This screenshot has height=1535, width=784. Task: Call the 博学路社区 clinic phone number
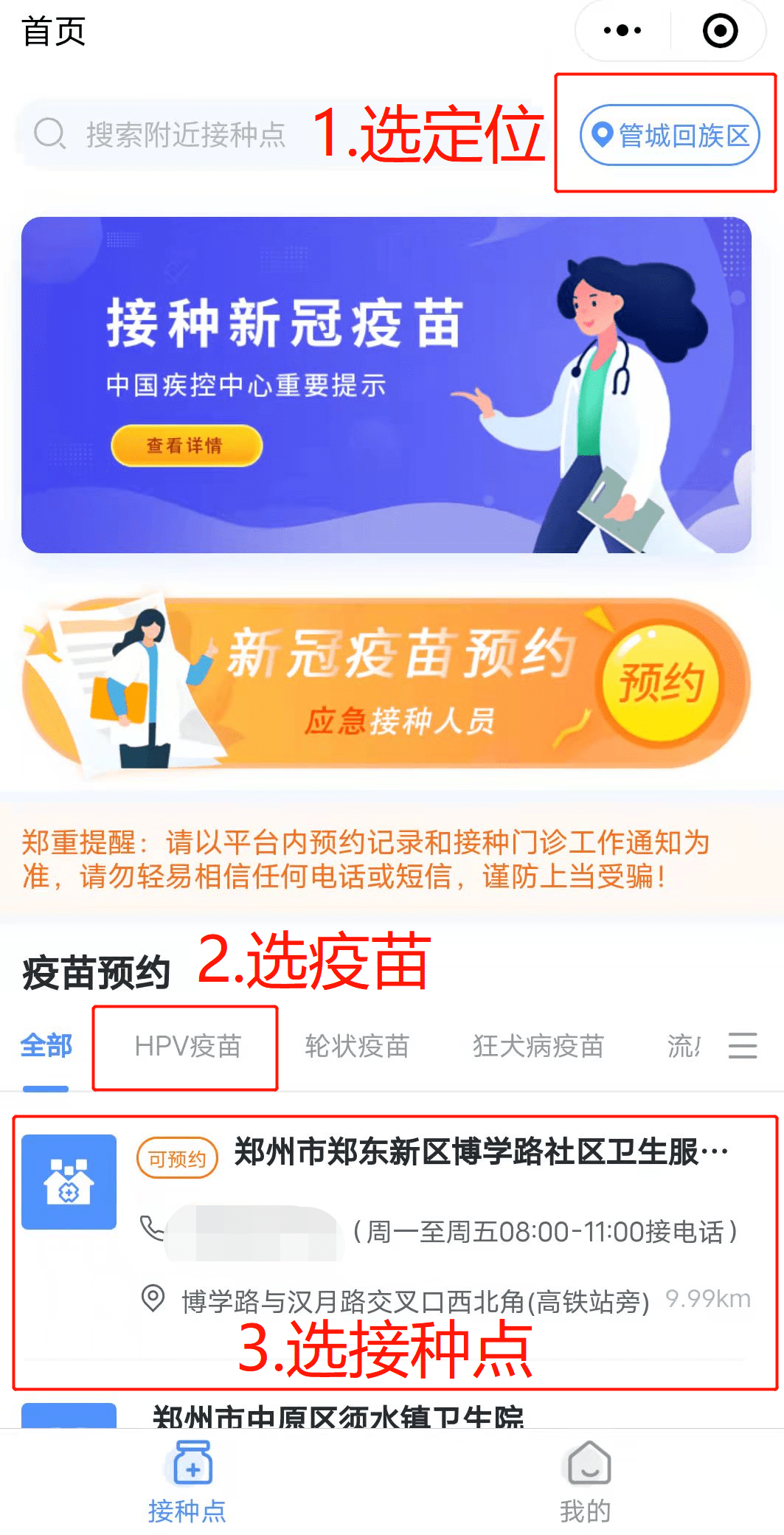tap(251, 1231)
